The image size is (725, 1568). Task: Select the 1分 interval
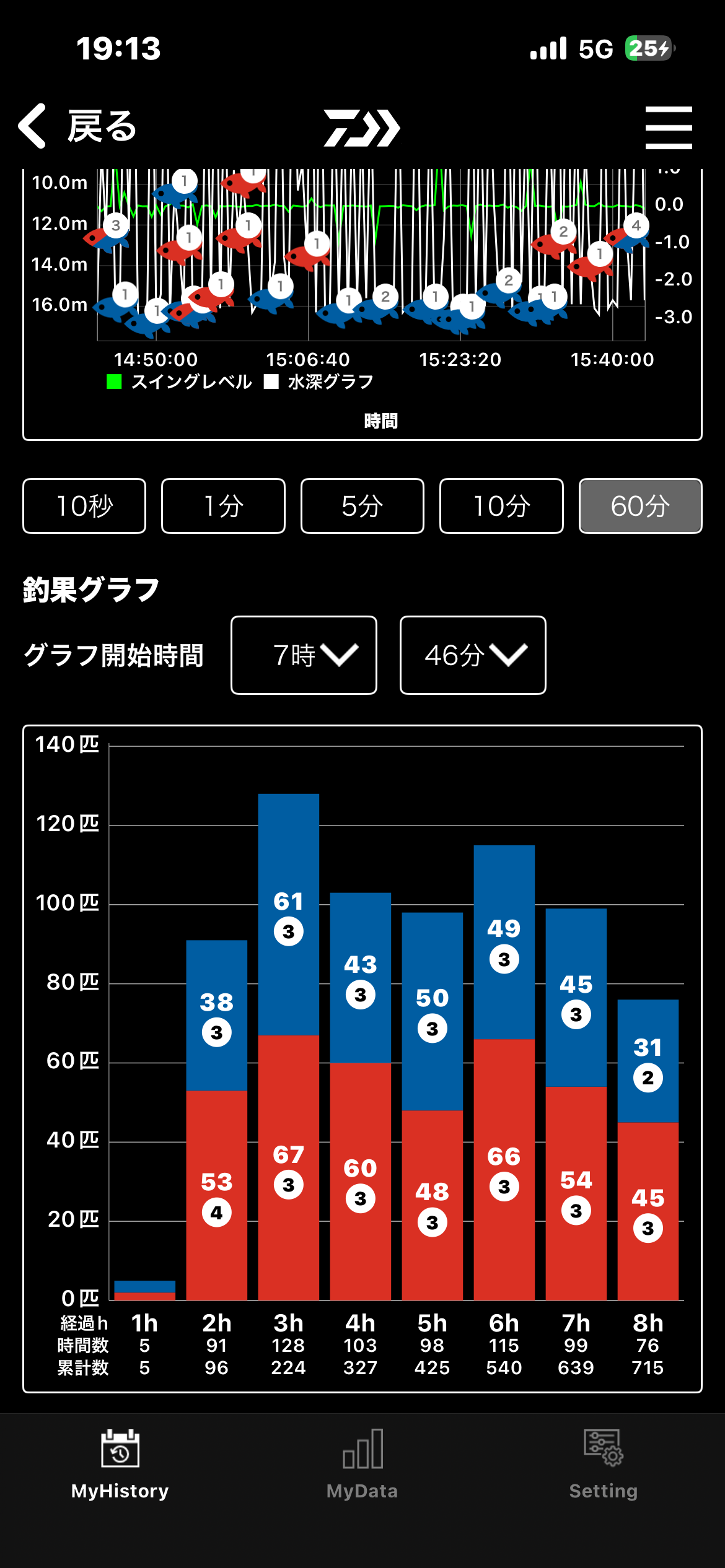coord(223,506)
